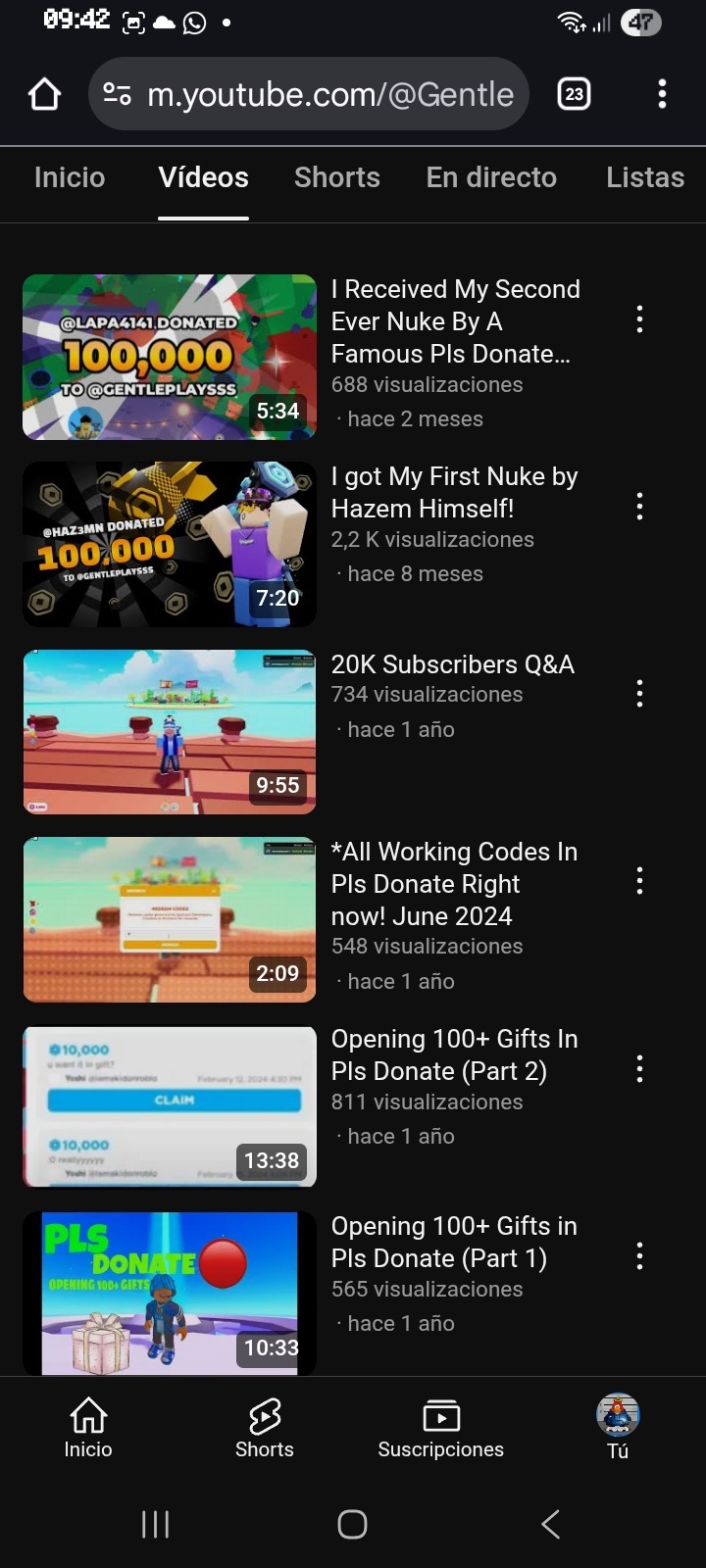706x1568 pixels.
Task: Open the browser home page
Action: pyautogui.click(x=44, y=94)
